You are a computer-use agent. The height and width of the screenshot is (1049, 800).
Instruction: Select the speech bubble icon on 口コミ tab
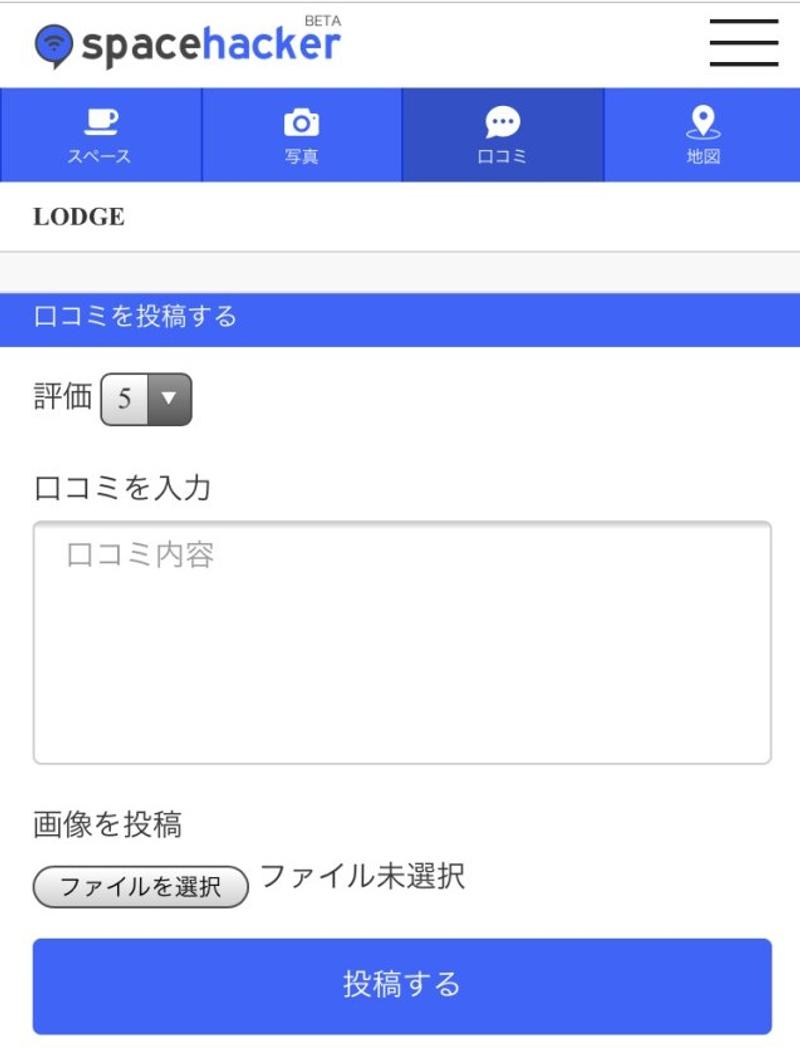tap(503, 120)
